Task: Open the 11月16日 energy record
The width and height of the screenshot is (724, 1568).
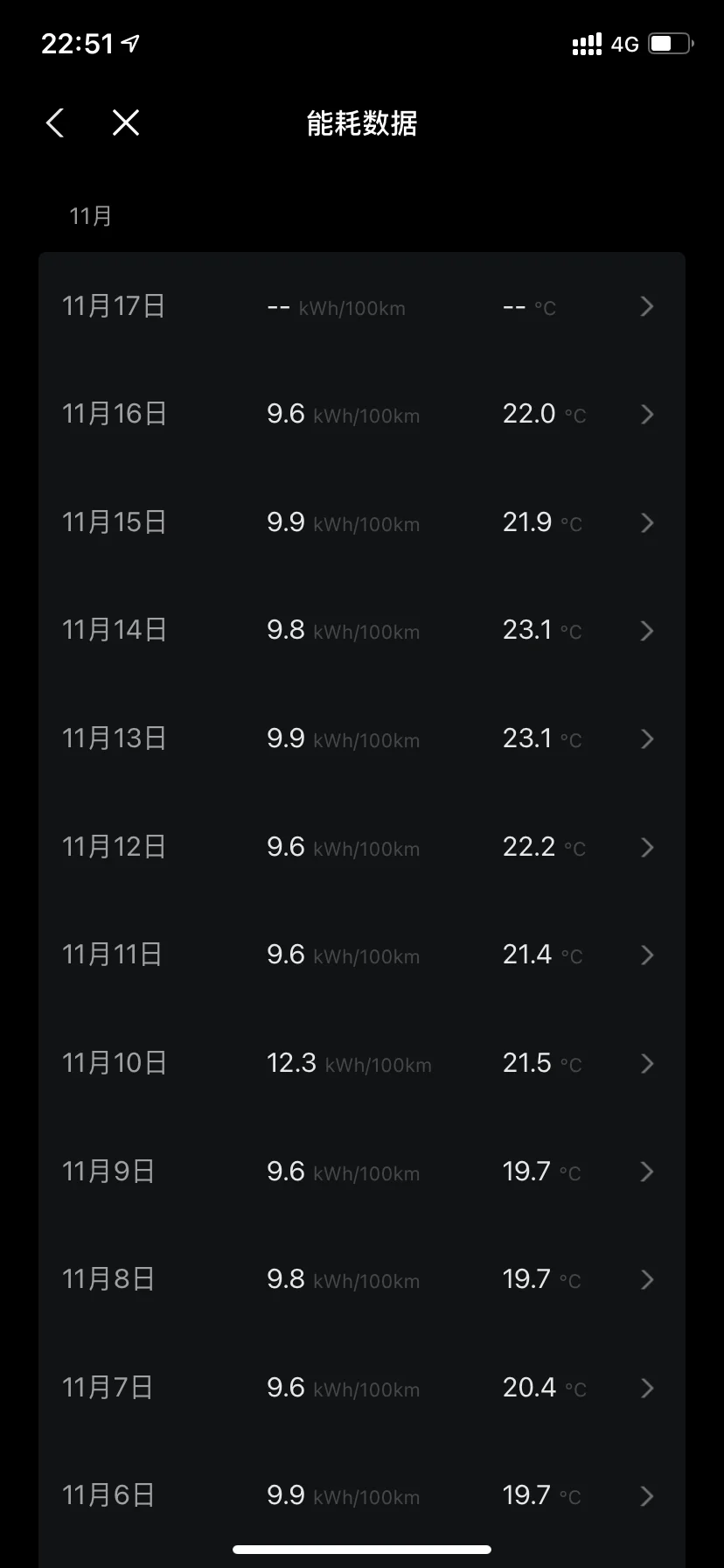Action: click(x=362, y=414)
